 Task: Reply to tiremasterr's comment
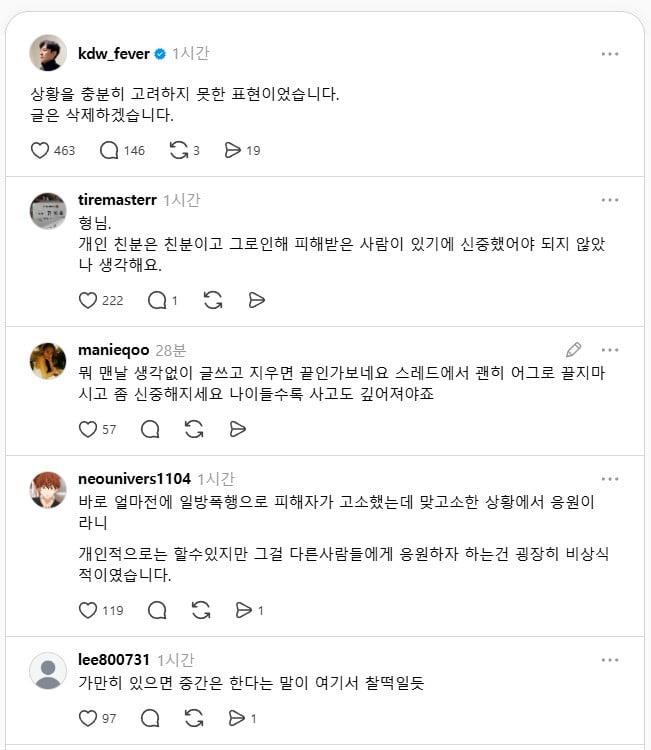point(156,300)
